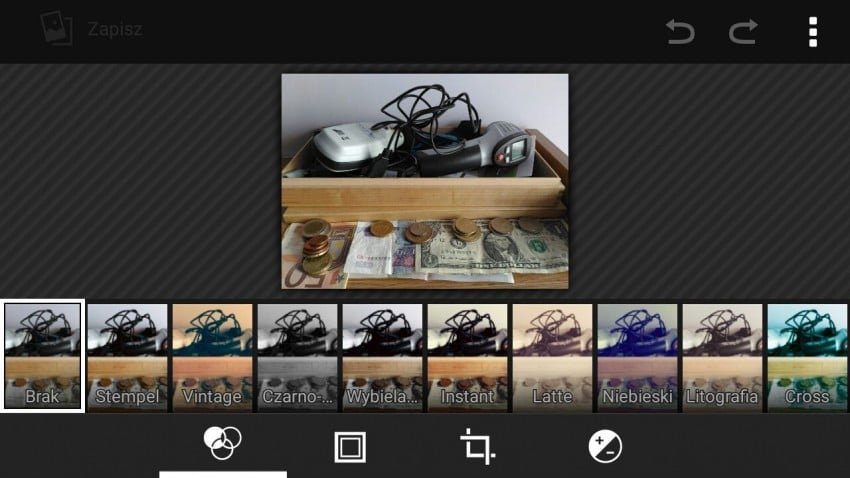Image resolution: width=850 pixels, height=478 pixels.
Task: Redo the last edit
Action: pyautogui.click(x=743, y=32)
